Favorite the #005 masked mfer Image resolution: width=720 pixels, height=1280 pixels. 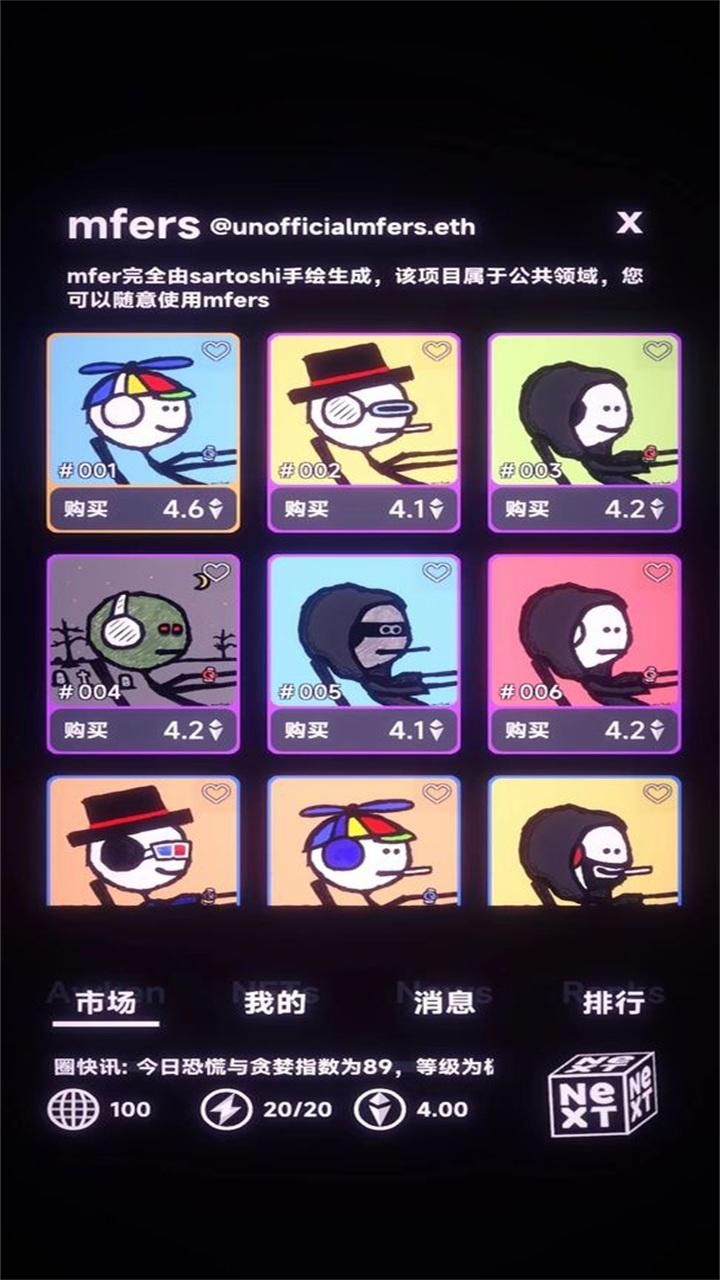436,572
